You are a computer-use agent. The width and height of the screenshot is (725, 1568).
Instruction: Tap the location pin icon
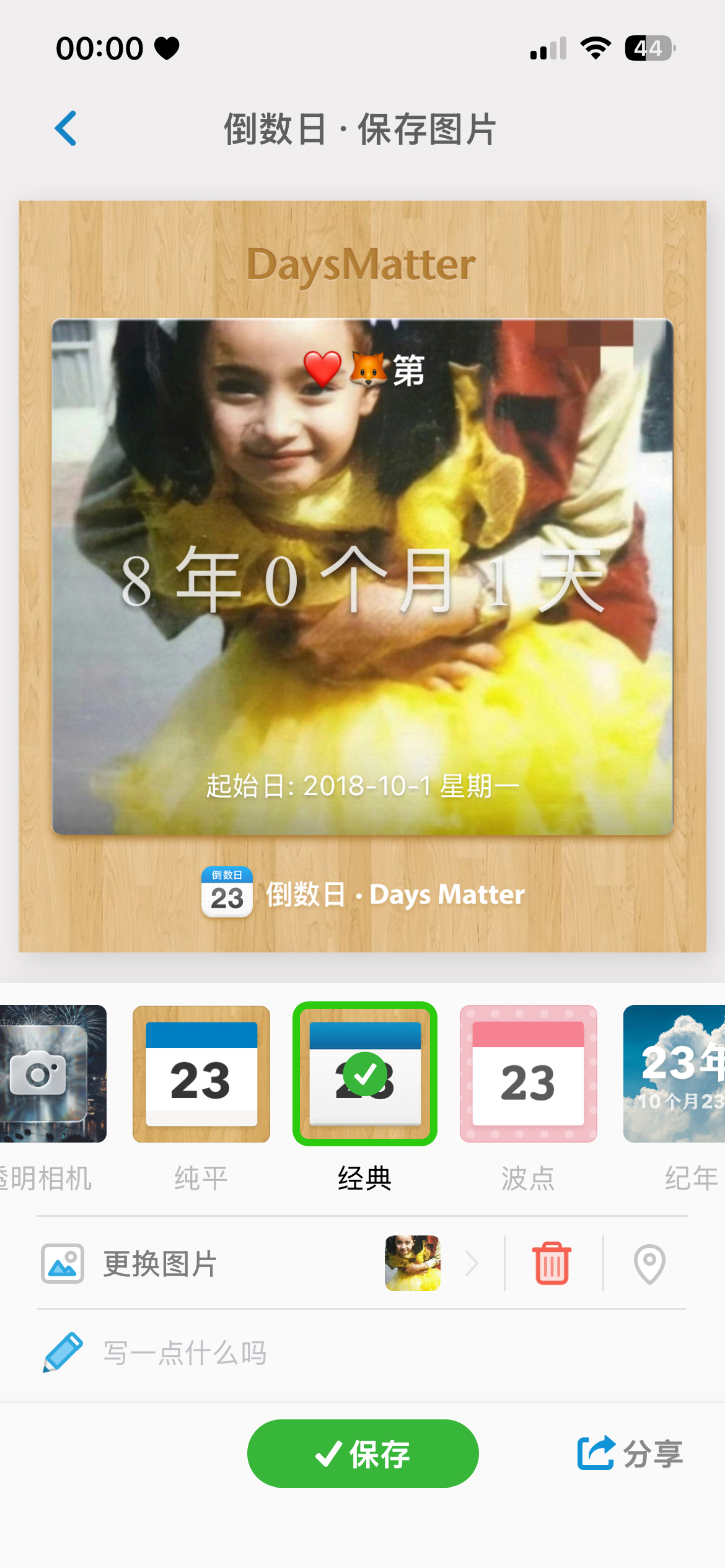649,1263
